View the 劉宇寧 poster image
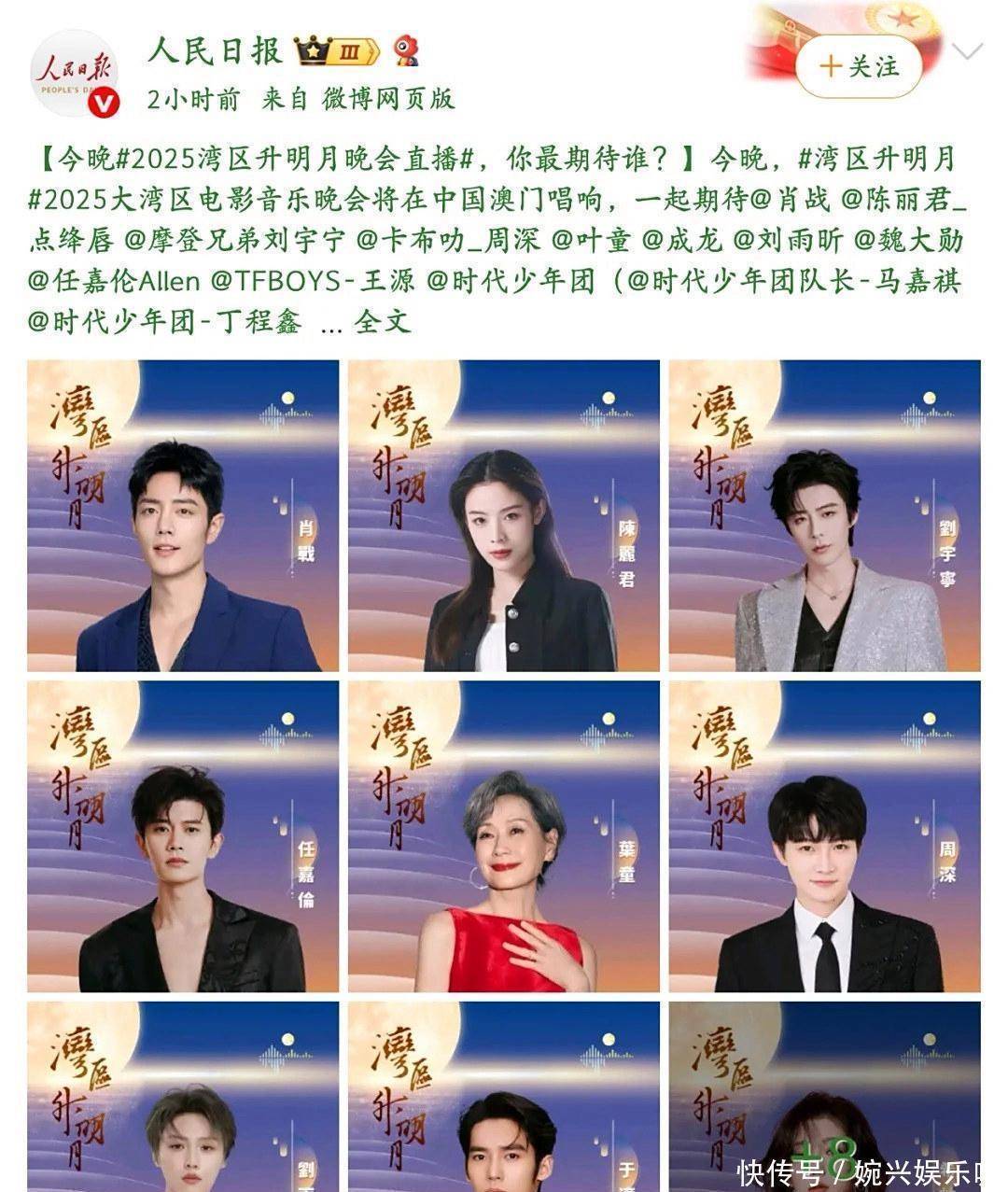1008x1192 pixels. 824,515
